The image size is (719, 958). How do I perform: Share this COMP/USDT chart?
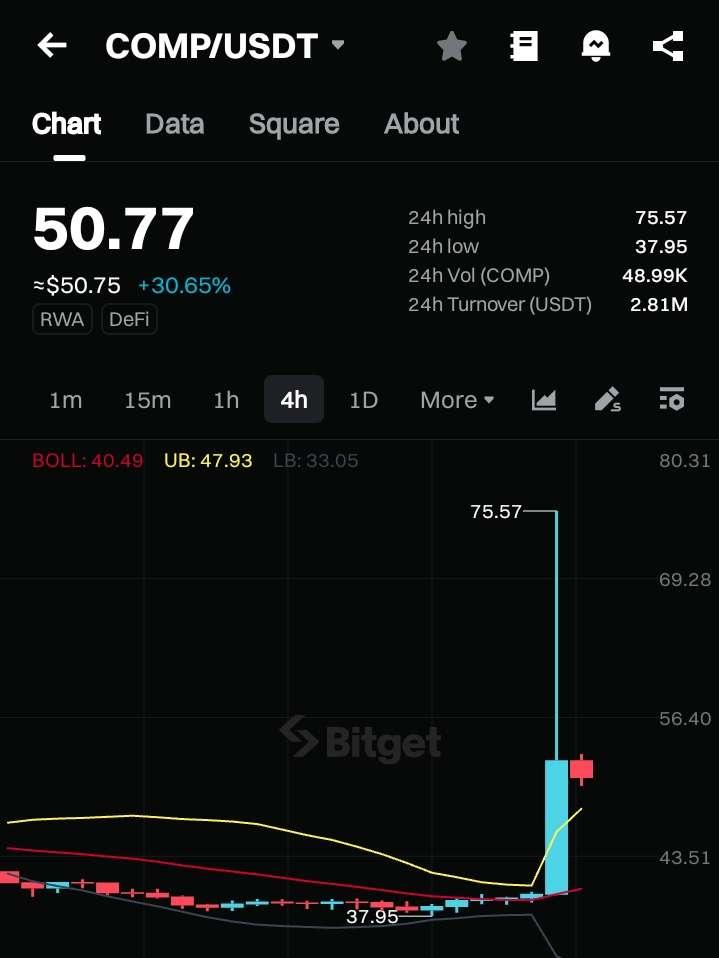pyautogui.click(x=667, y=46)
